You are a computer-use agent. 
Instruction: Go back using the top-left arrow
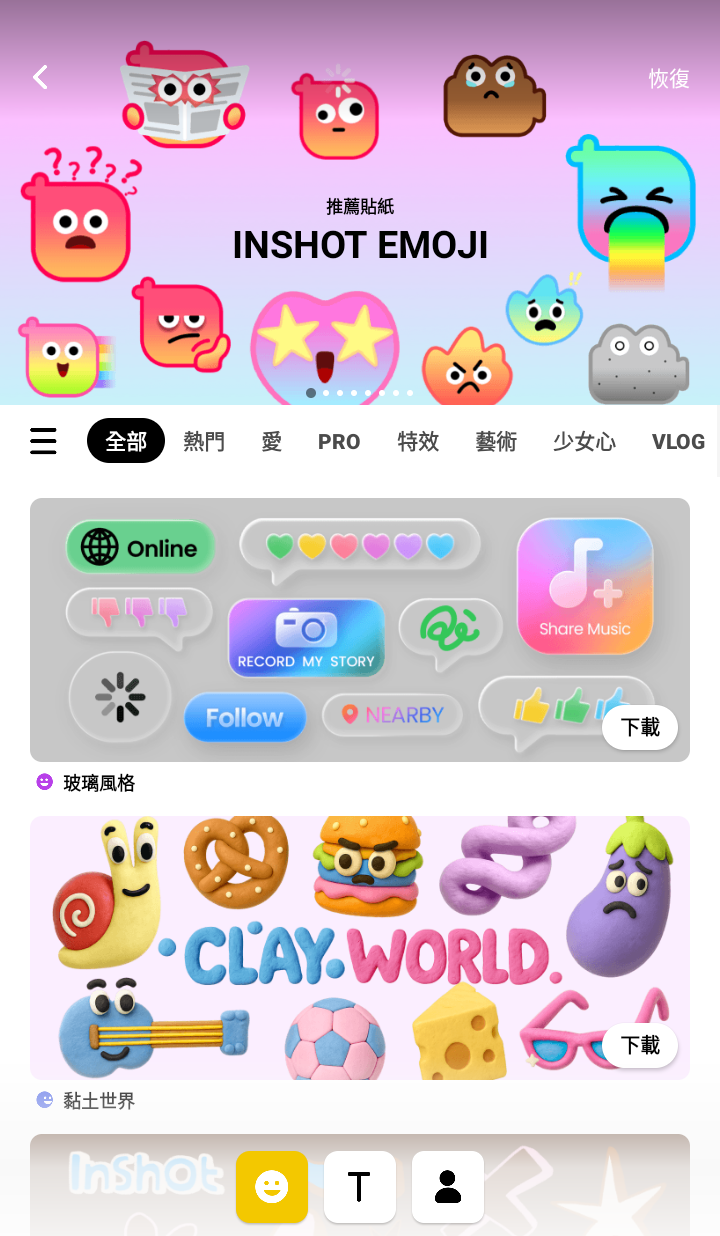point(40,77)
